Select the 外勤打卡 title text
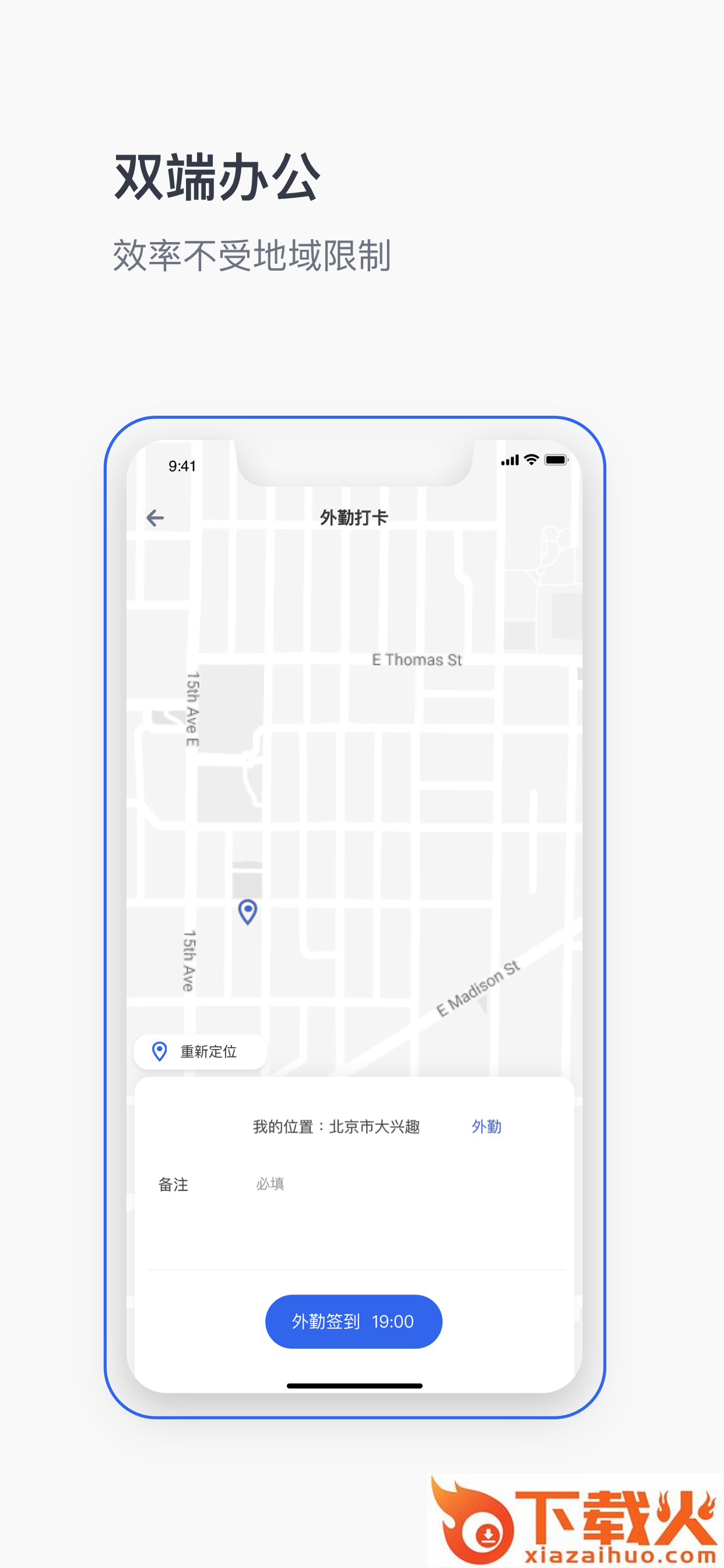724x1568 pixels. point(353,517)
